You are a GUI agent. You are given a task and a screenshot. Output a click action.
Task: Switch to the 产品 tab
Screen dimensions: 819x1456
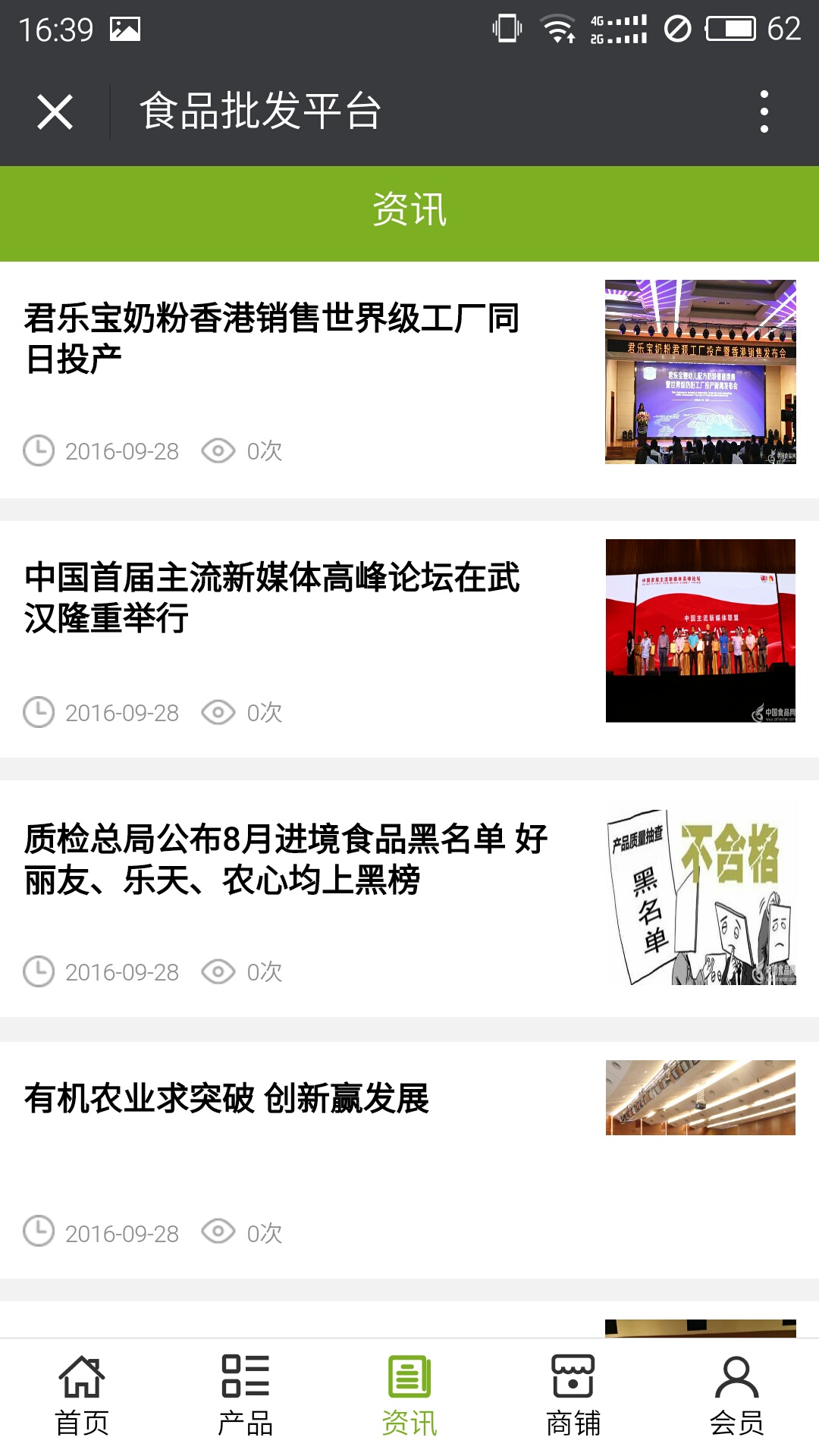[246, 1397]
